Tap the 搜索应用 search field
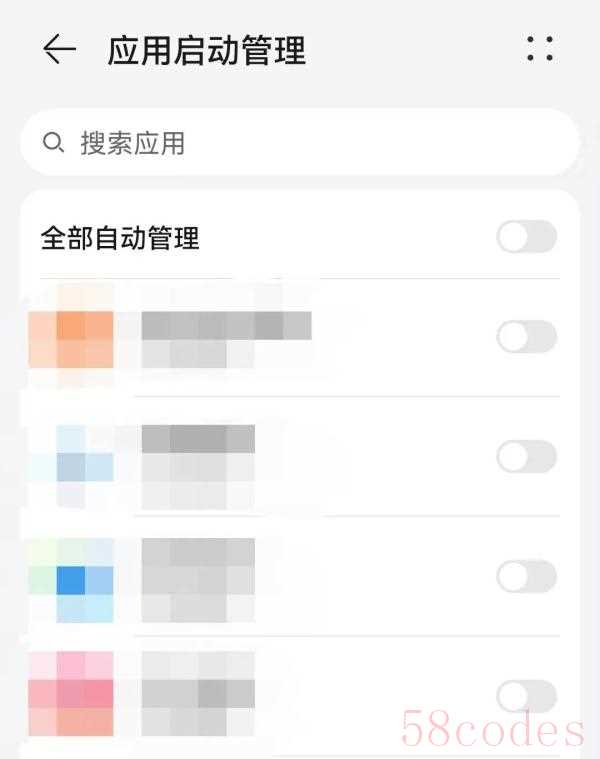Viewport: 600px width, 759px height. (300, 143)
